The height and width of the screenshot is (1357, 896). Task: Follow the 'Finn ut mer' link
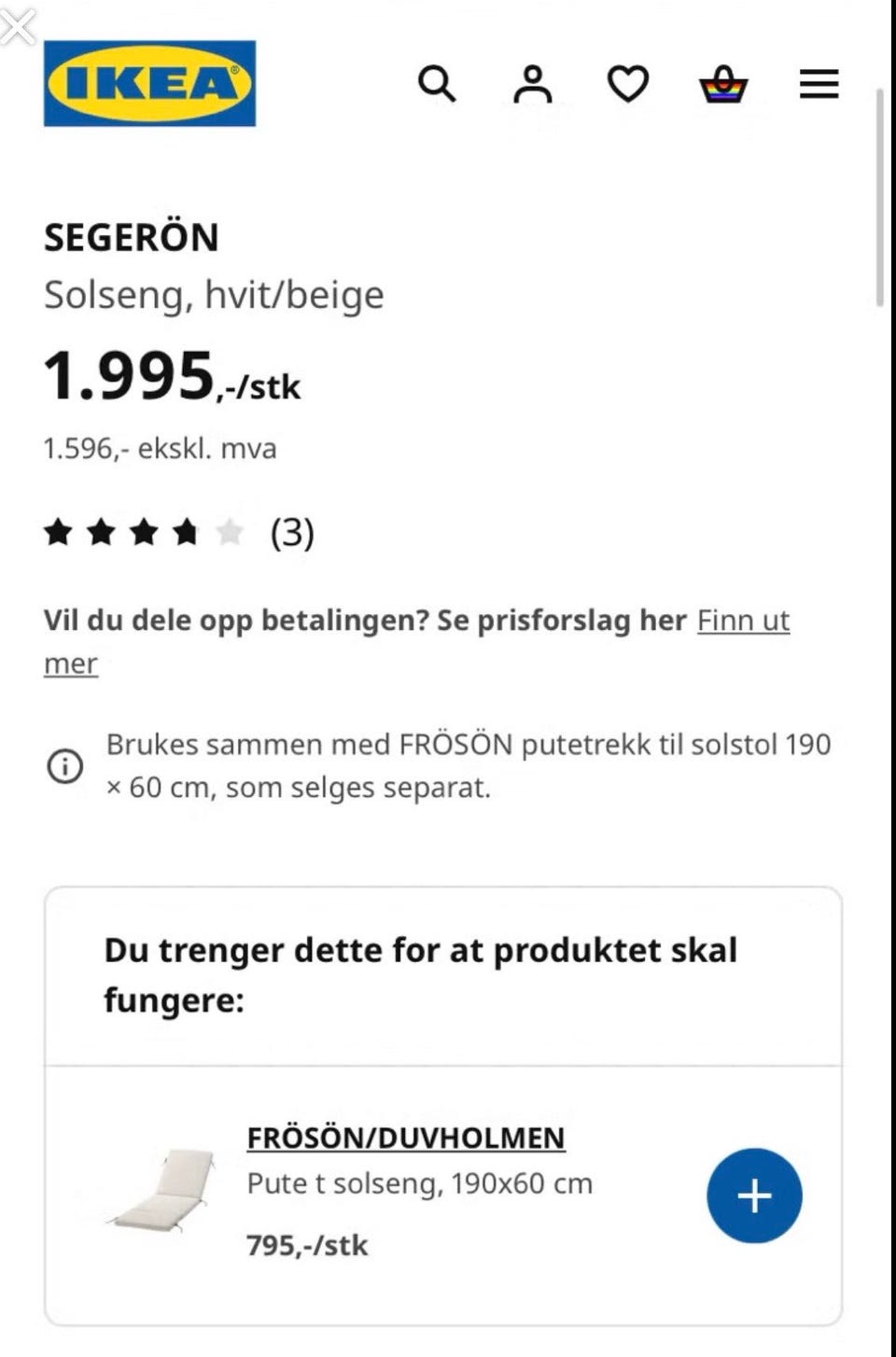(x=743, y=621)
